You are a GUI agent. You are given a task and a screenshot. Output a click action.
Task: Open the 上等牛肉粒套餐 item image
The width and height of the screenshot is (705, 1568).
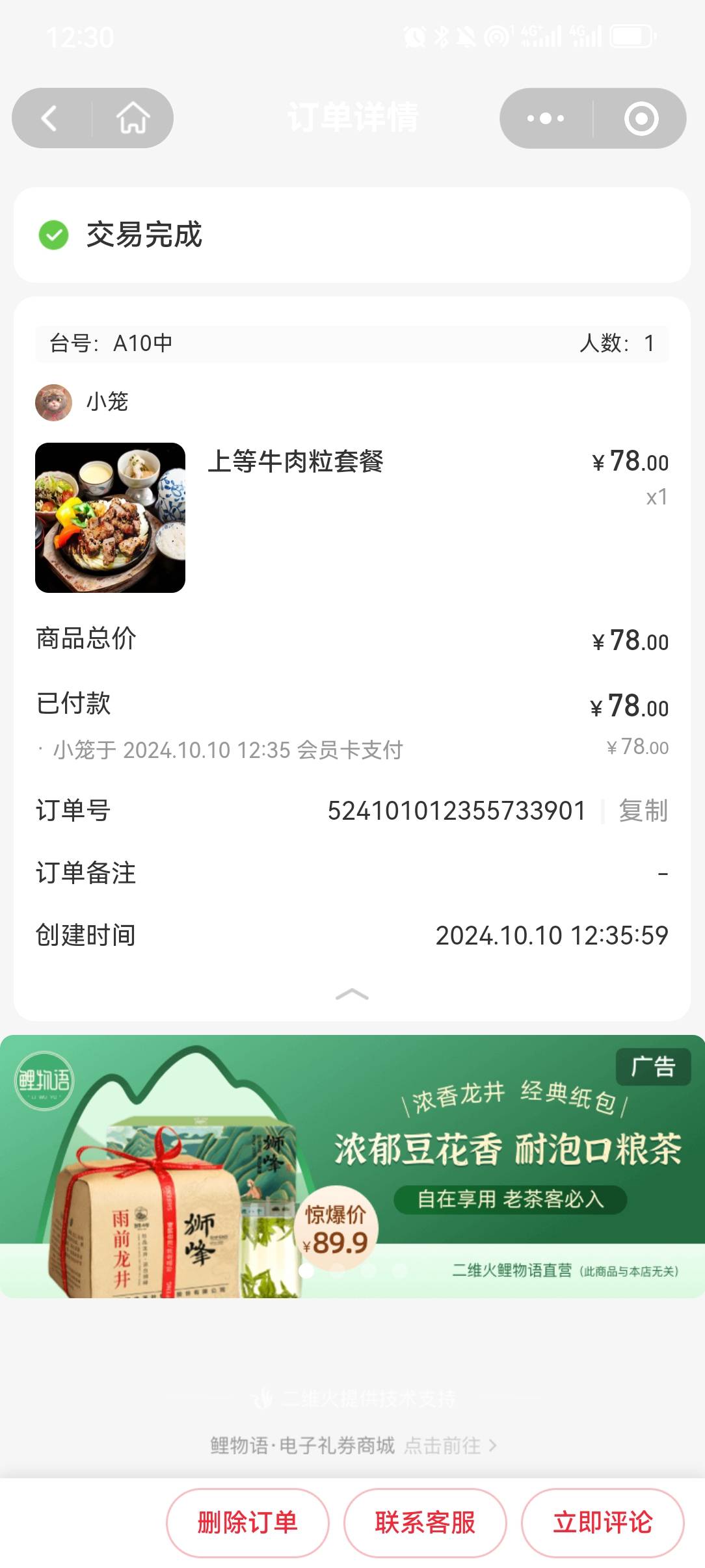coord(110,517)
